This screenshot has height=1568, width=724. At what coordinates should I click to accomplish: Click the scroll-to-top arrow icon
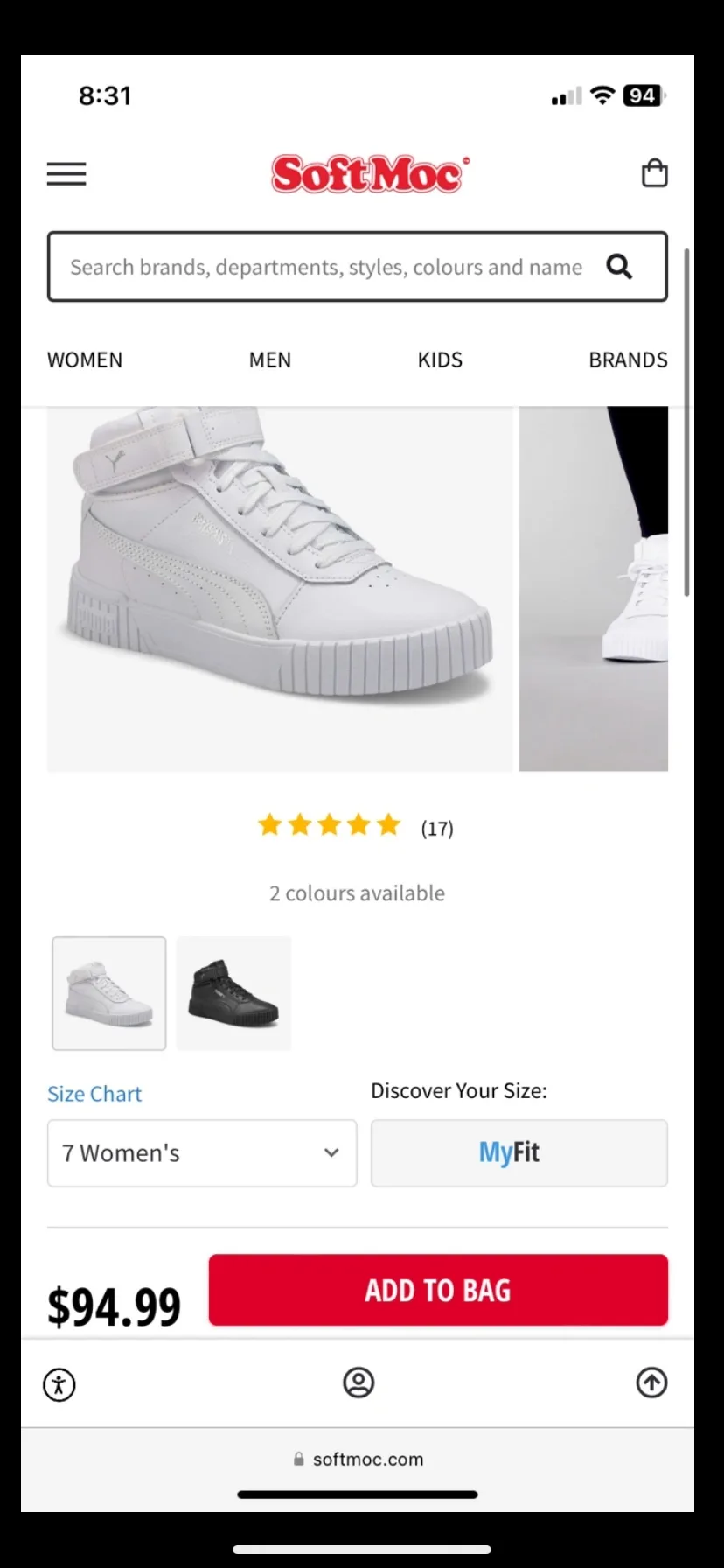651,1382
